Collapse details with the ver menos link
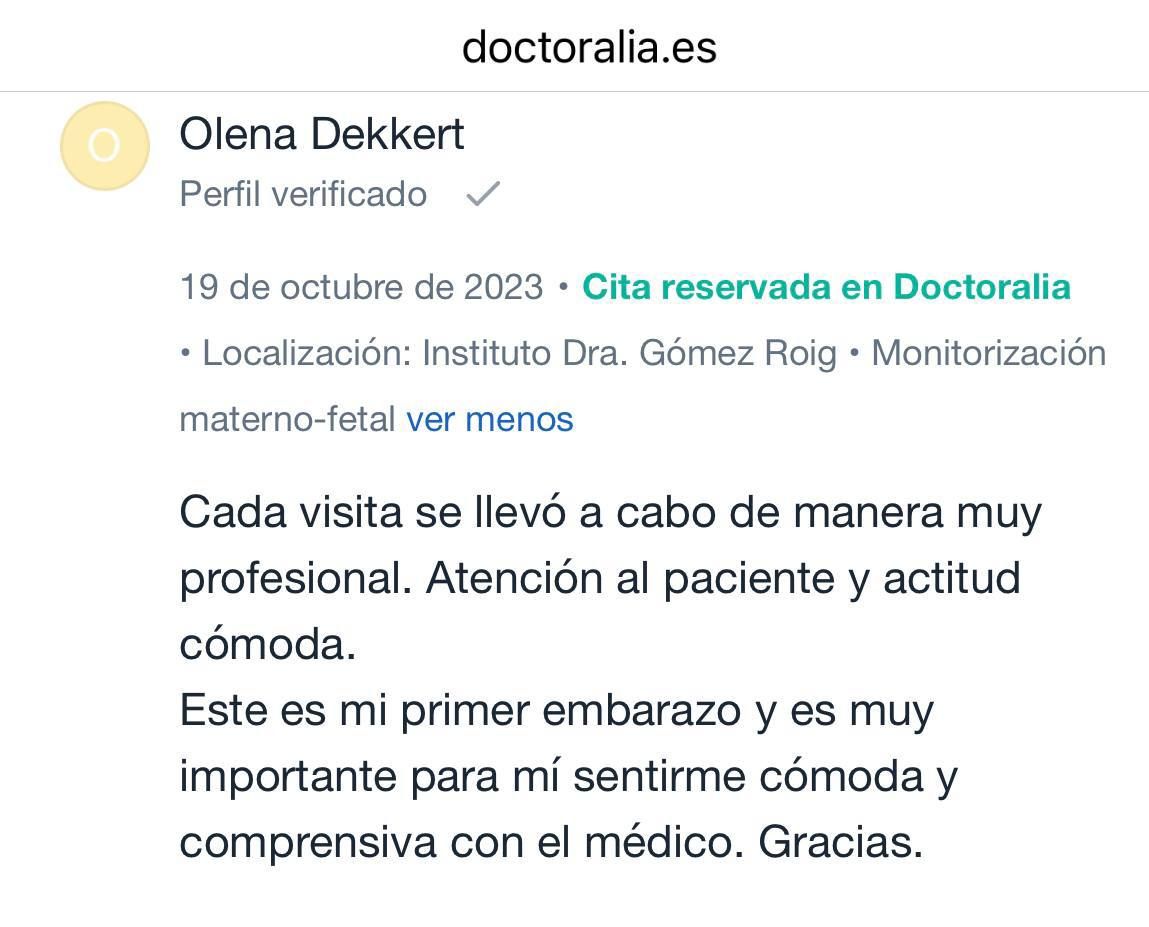 pyautogui.click(x=489, y=419)
